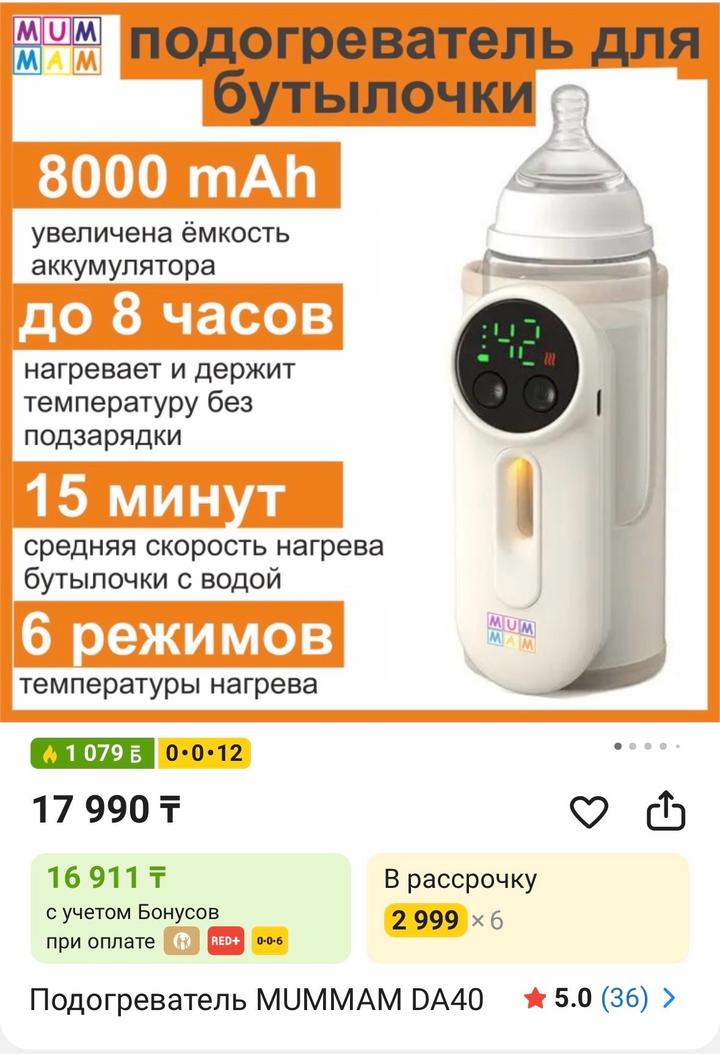Share this product listing
This screenshot has height=1054, width=720.
click(666, 811)
